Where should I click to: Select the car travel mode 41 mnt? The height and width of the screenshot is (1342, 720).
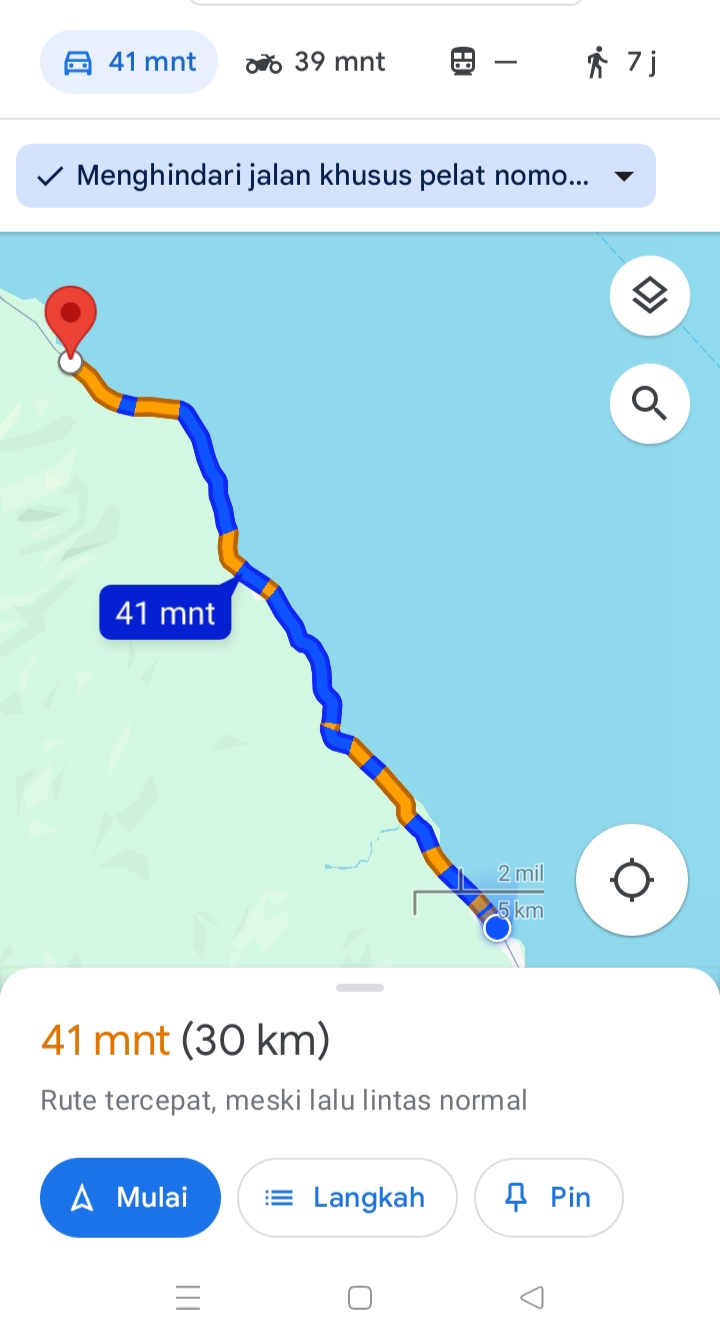click(x=129, y=62)
